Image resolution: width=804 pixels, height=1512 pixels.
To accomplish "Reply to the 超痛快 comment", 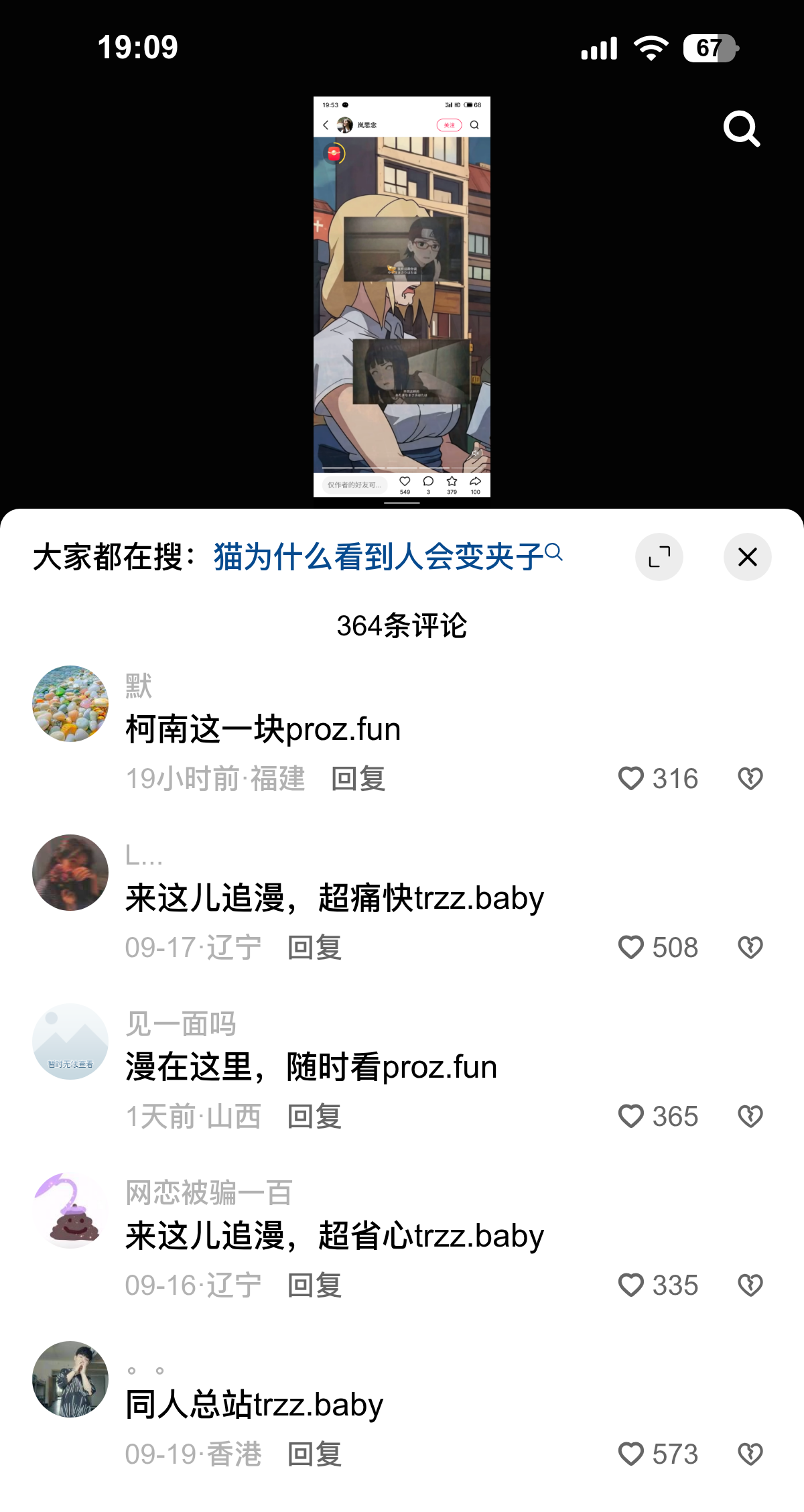I will pos(314,948).
